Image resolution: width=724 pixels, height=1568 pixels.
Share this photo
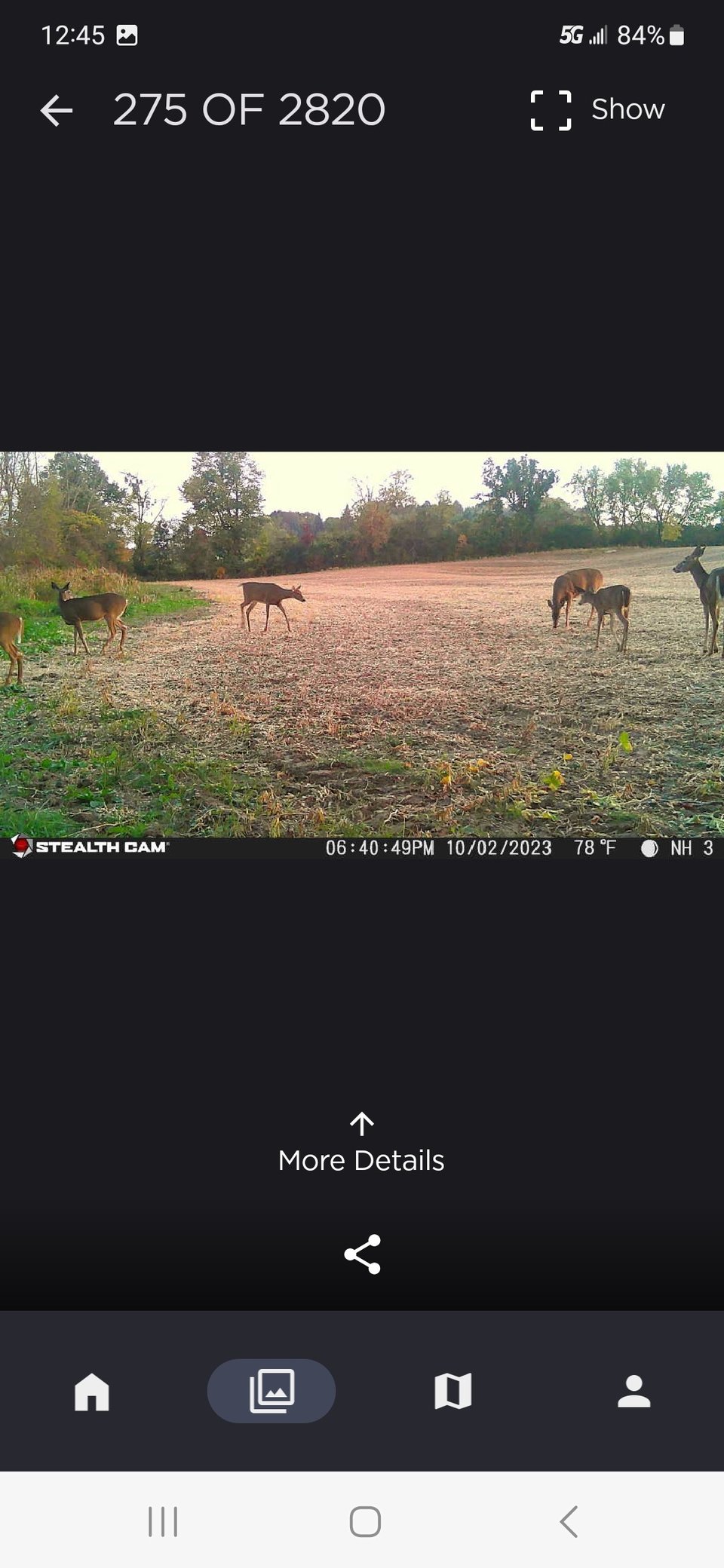tap(362, 1254)
